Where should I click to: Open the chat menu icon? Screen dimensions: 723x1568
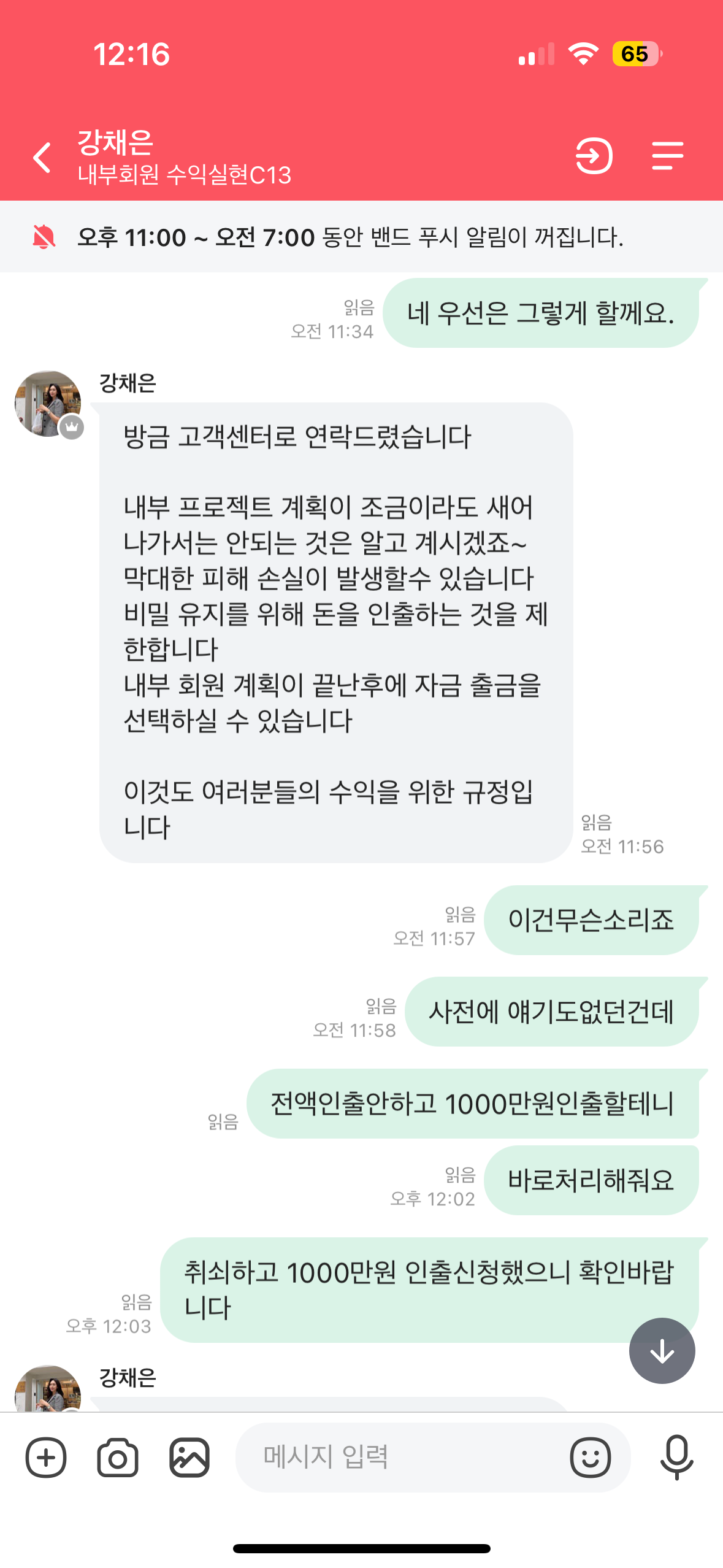tap(667, 156)
